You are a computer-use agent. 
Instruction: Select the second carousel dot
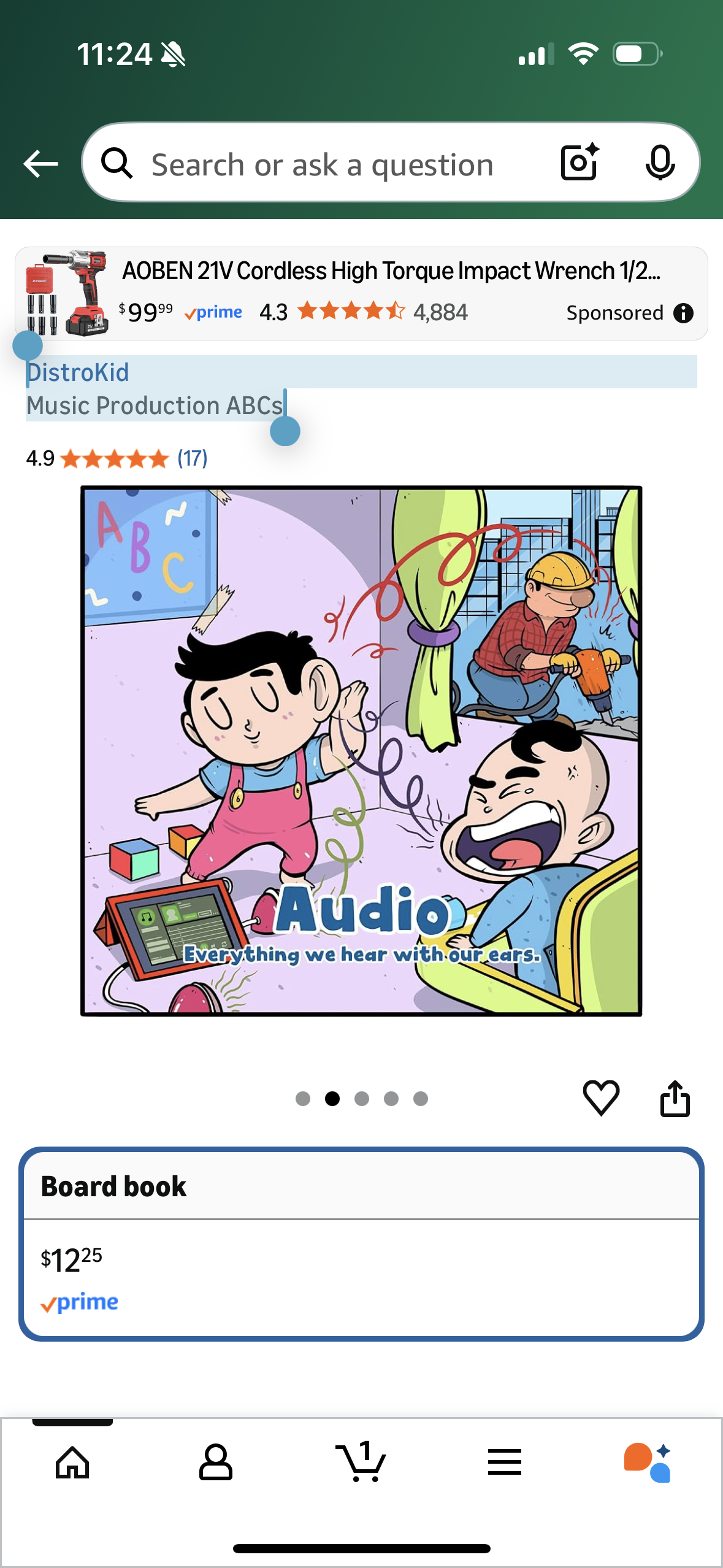click(332, 1099)
